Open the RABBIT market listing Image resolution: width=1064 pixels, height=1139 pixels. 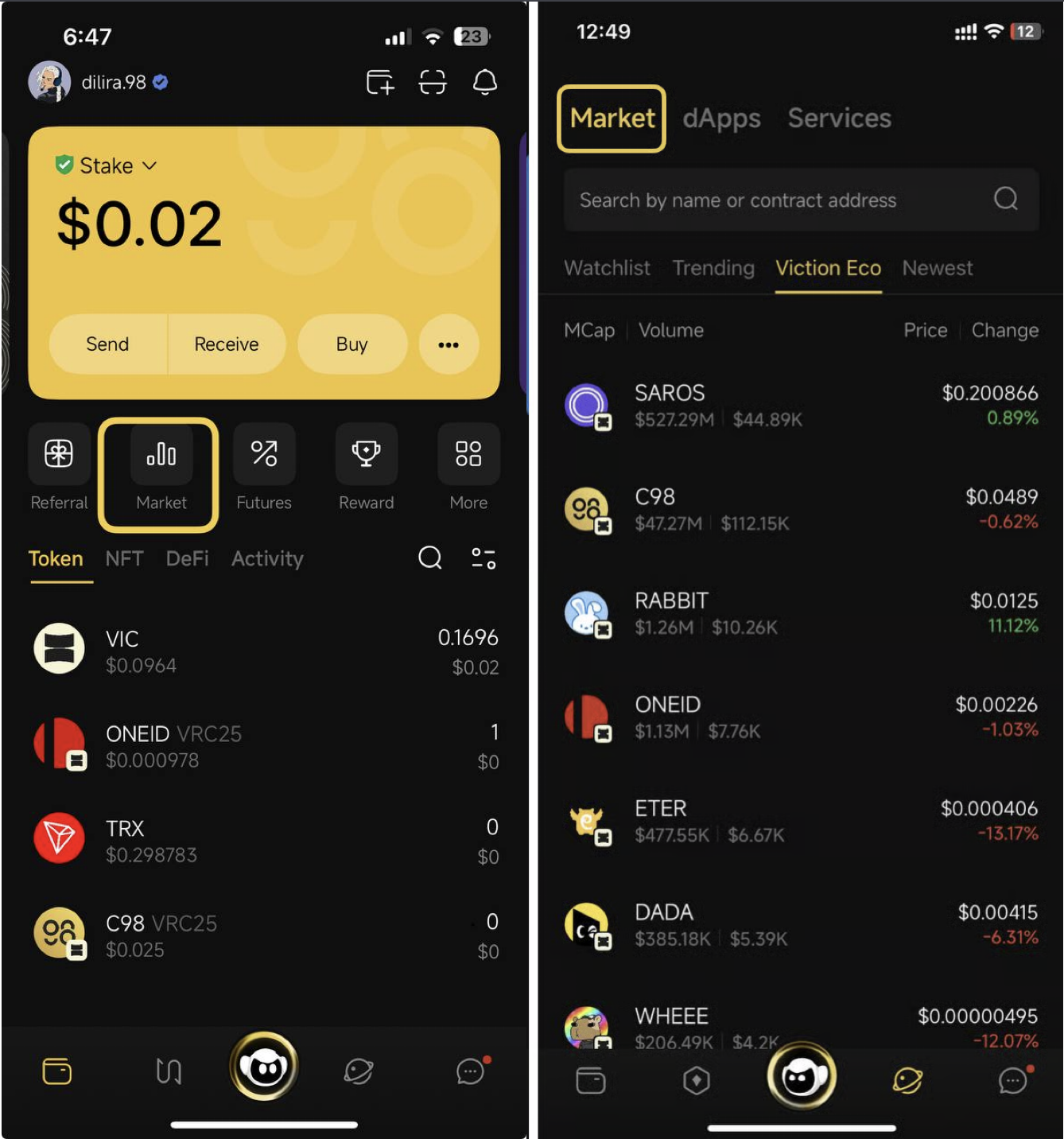[x=800, y=613]
